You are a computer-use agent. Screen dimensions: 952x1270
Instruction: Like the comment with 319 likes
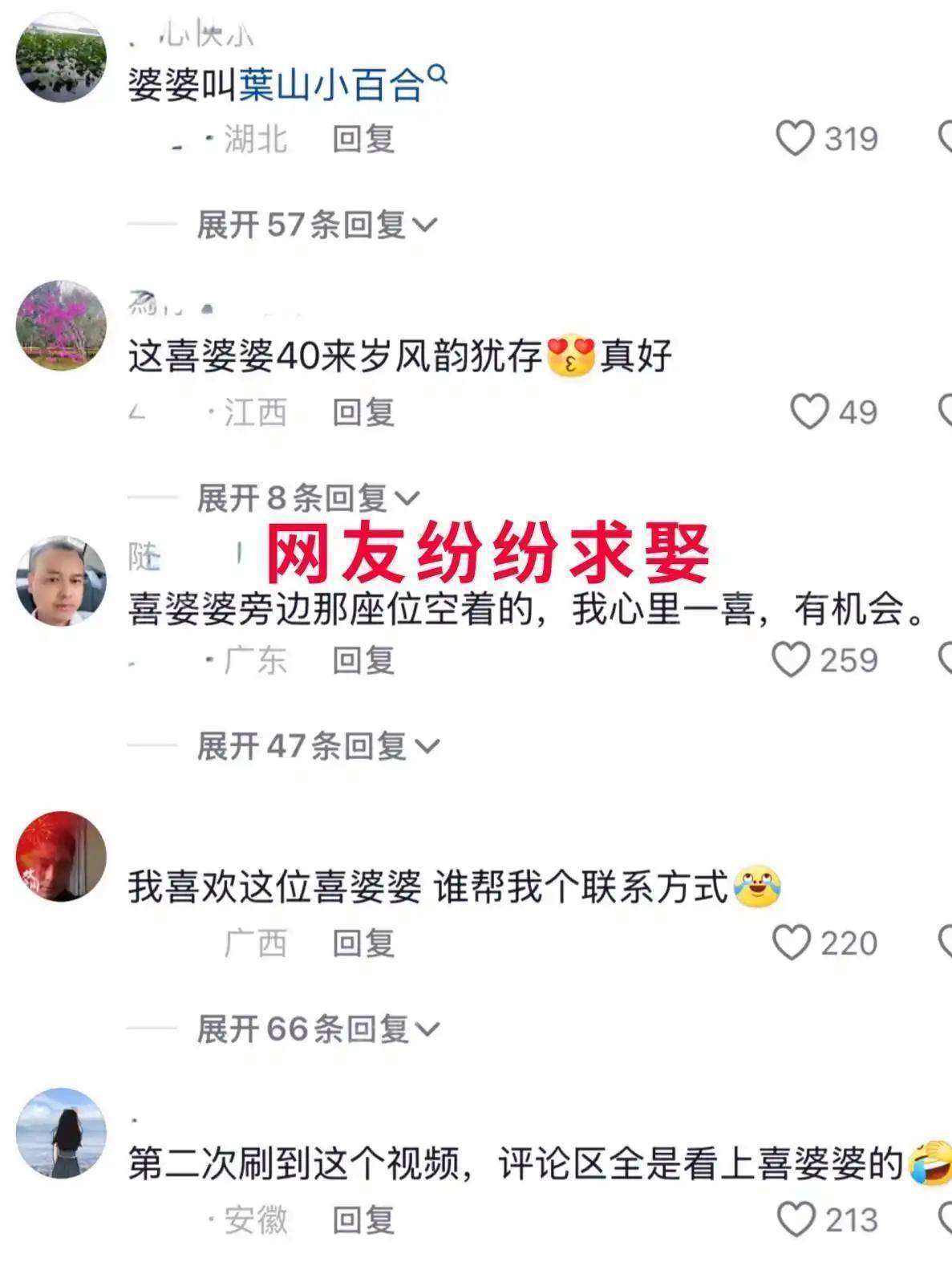point(795,139)
